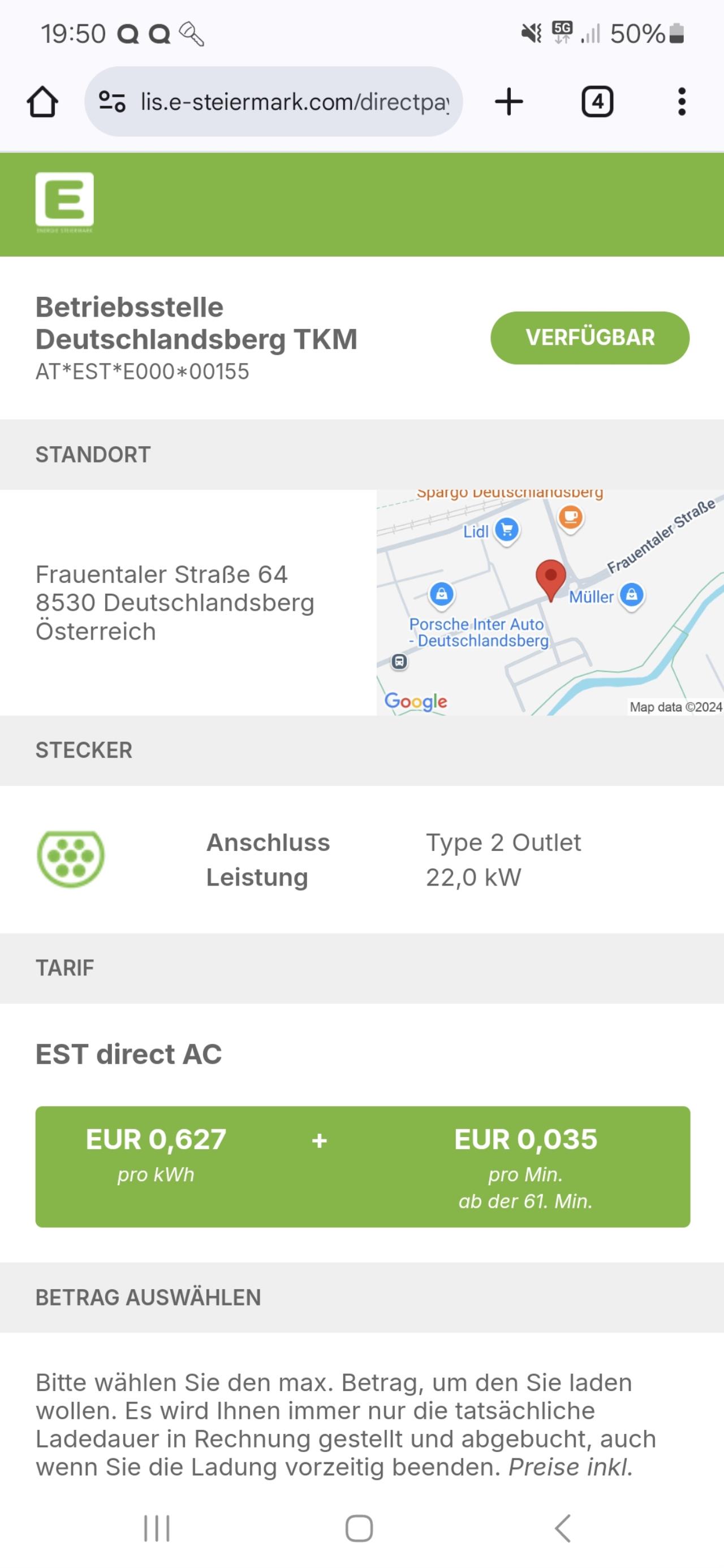This screenshot has height=1568, width=724.
Task: Open the Google map of the location
Action: click(550, 602)
